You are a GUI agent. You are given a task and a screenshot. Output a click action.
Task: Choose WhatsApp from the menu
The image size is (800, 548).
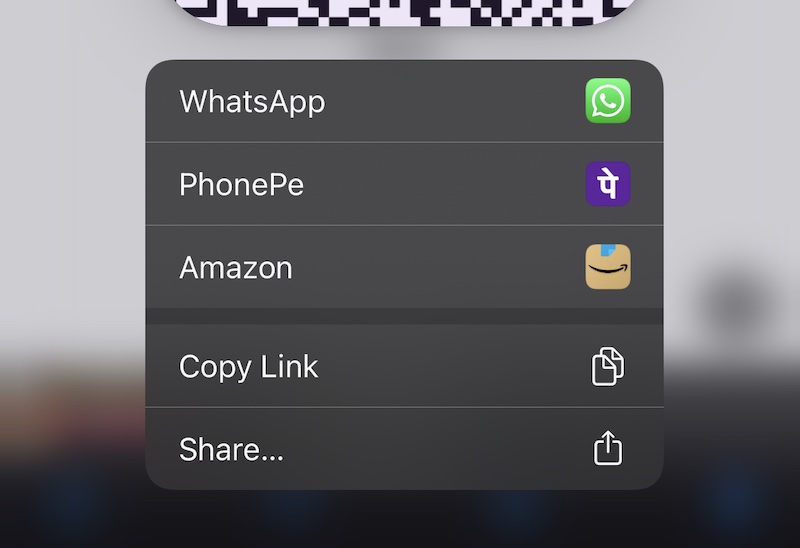tap(404, 102)
